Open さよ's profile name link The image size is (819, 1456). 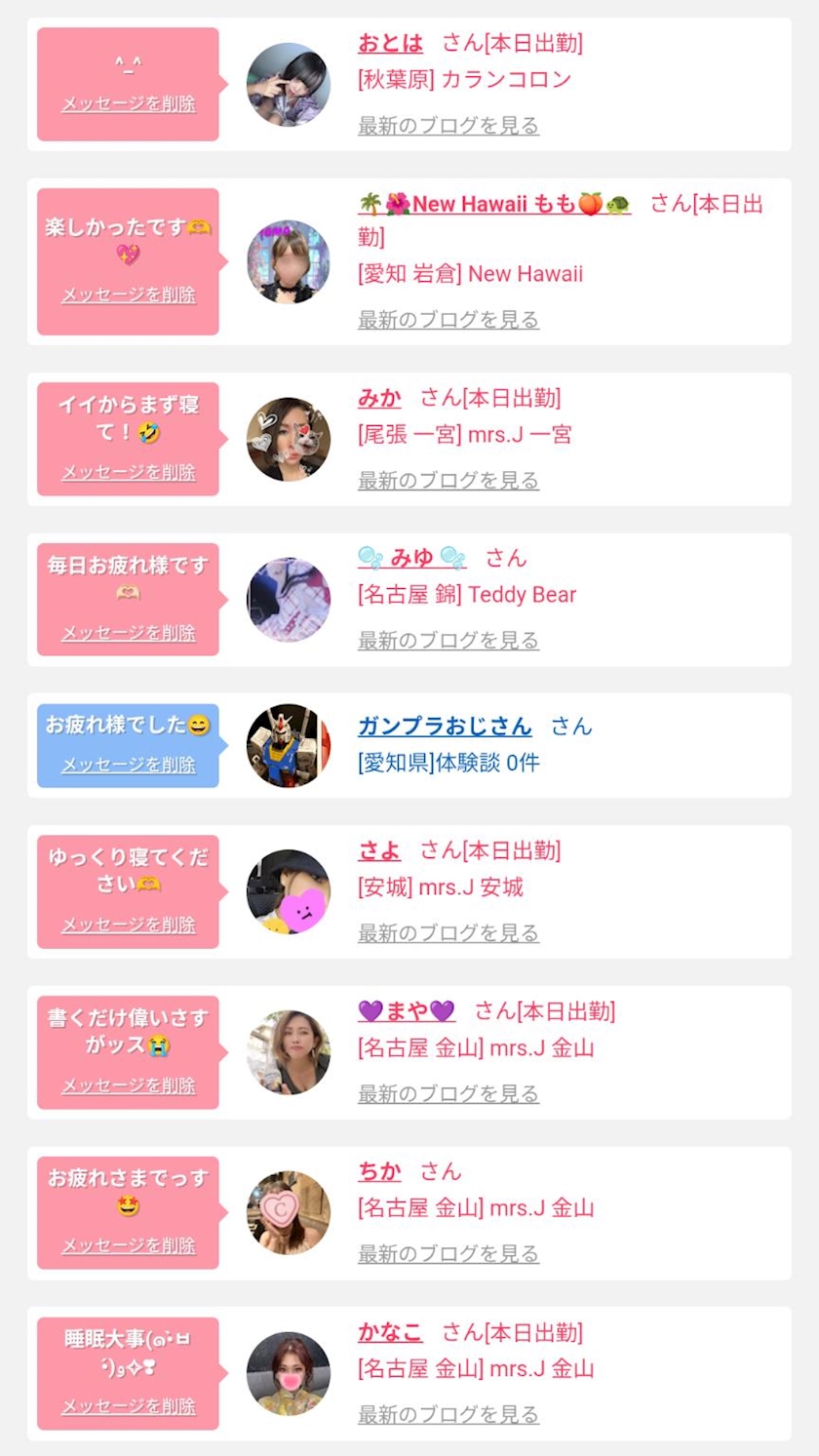[378, 850]
